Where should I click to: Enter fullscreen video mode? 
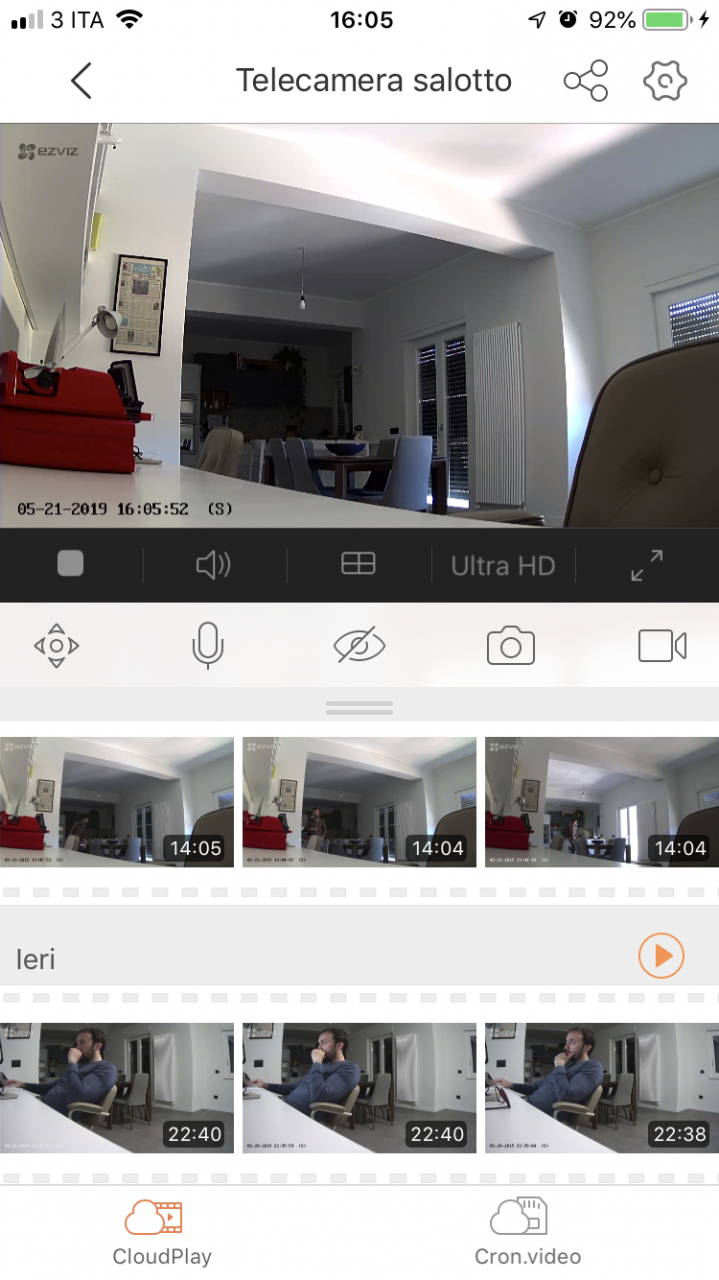point(647,565)
